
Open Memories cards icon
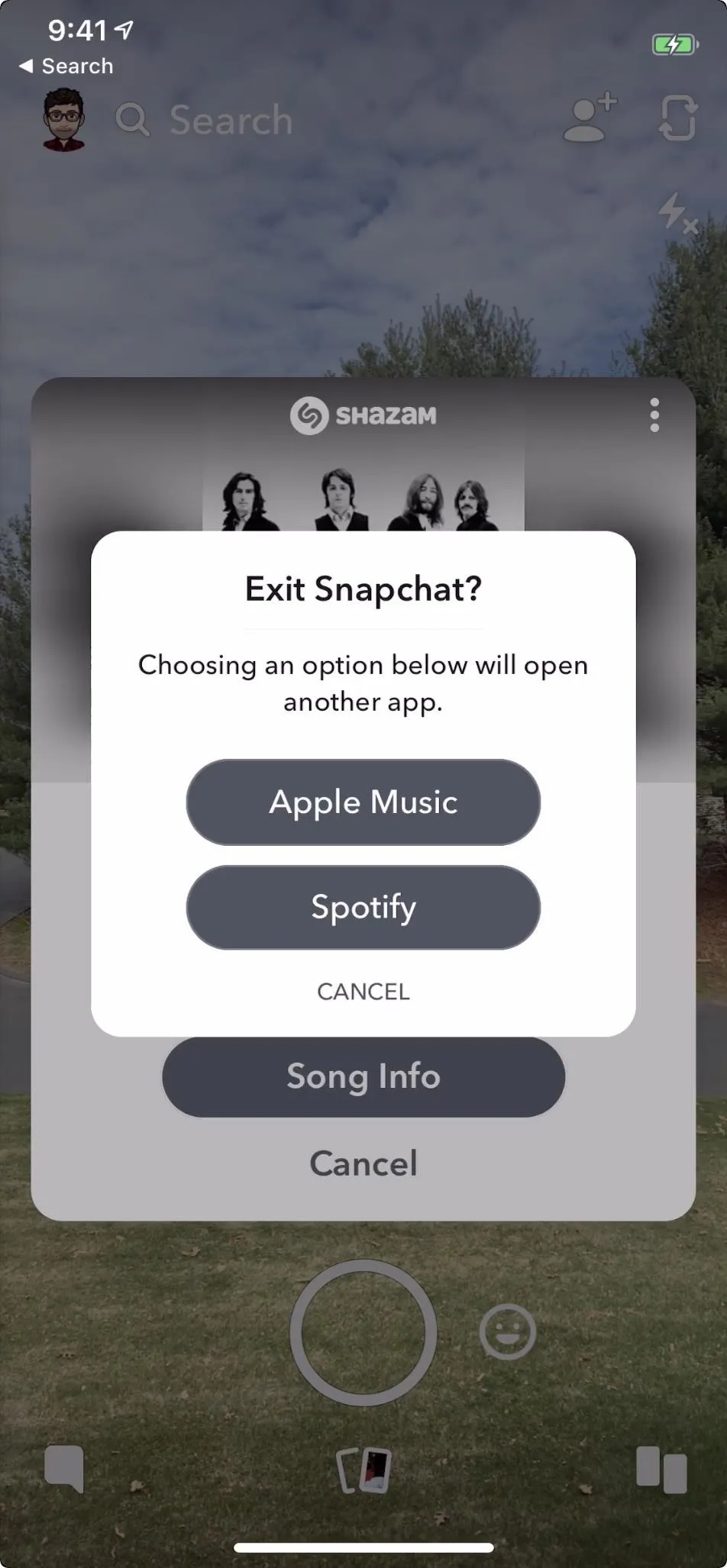(x=363, y=1470)
